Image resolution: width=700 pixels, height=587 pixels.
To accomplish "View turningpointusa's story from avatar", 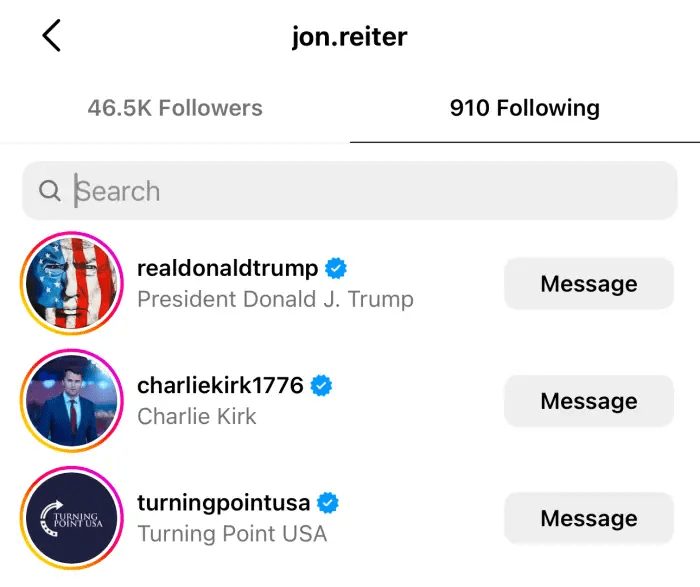I will (70, 517).
